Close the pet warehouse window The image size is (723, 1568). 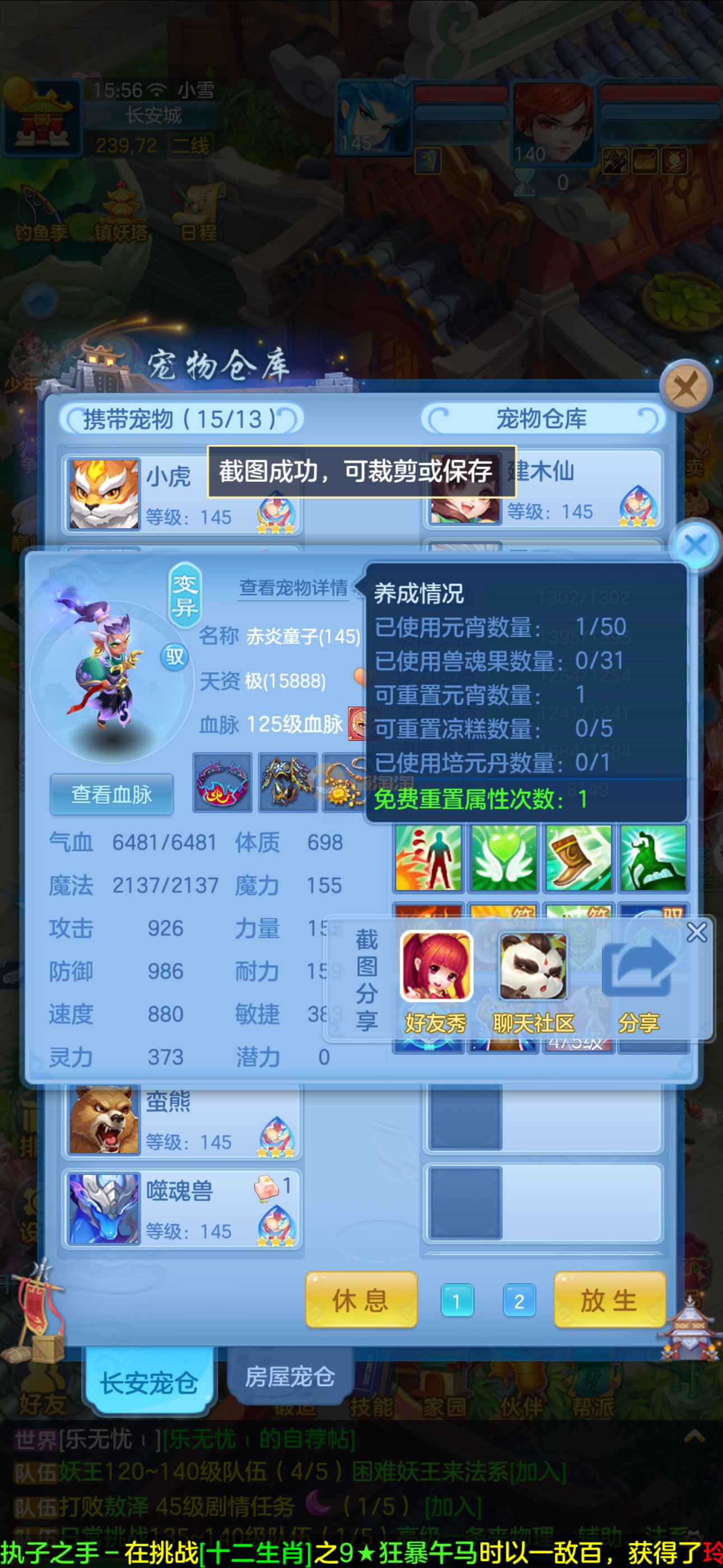pos(686,386)
